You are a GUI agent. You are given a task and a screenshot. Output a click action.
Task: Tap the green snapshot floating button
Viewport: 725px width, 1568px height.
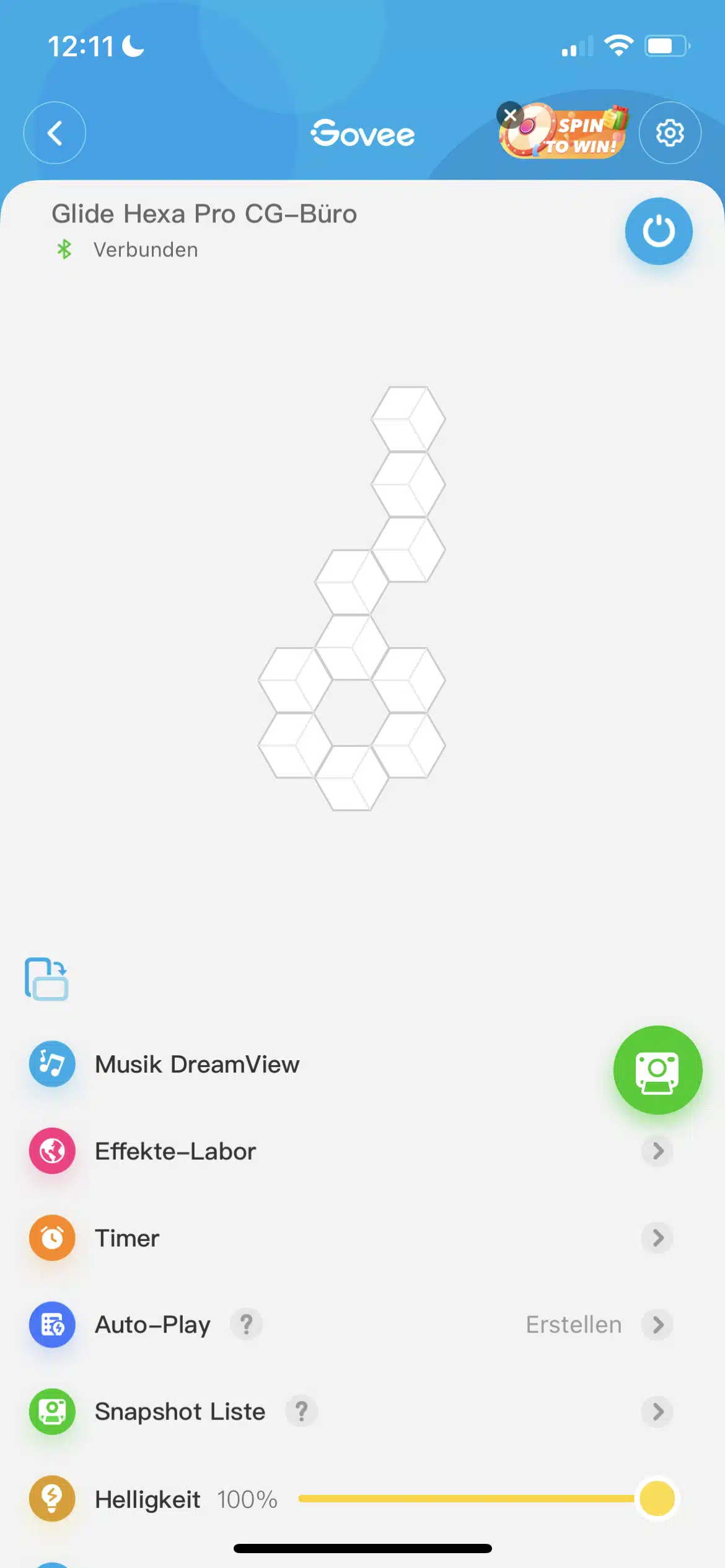click(657, 1070)
